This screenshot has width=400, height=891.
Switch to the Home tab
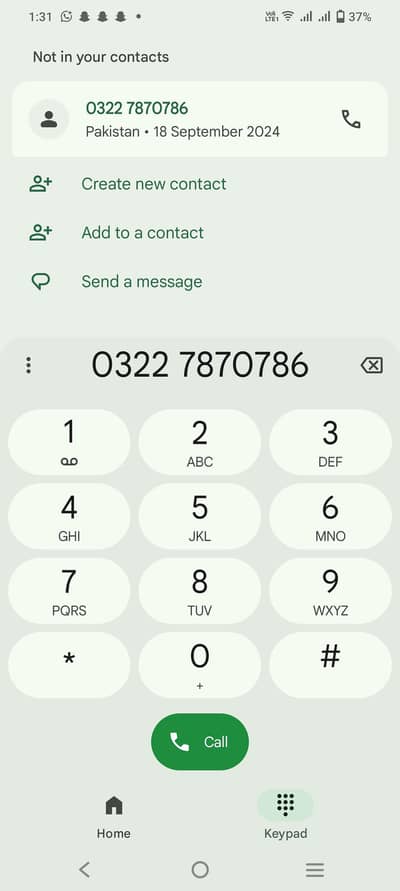tap(114, 817)
